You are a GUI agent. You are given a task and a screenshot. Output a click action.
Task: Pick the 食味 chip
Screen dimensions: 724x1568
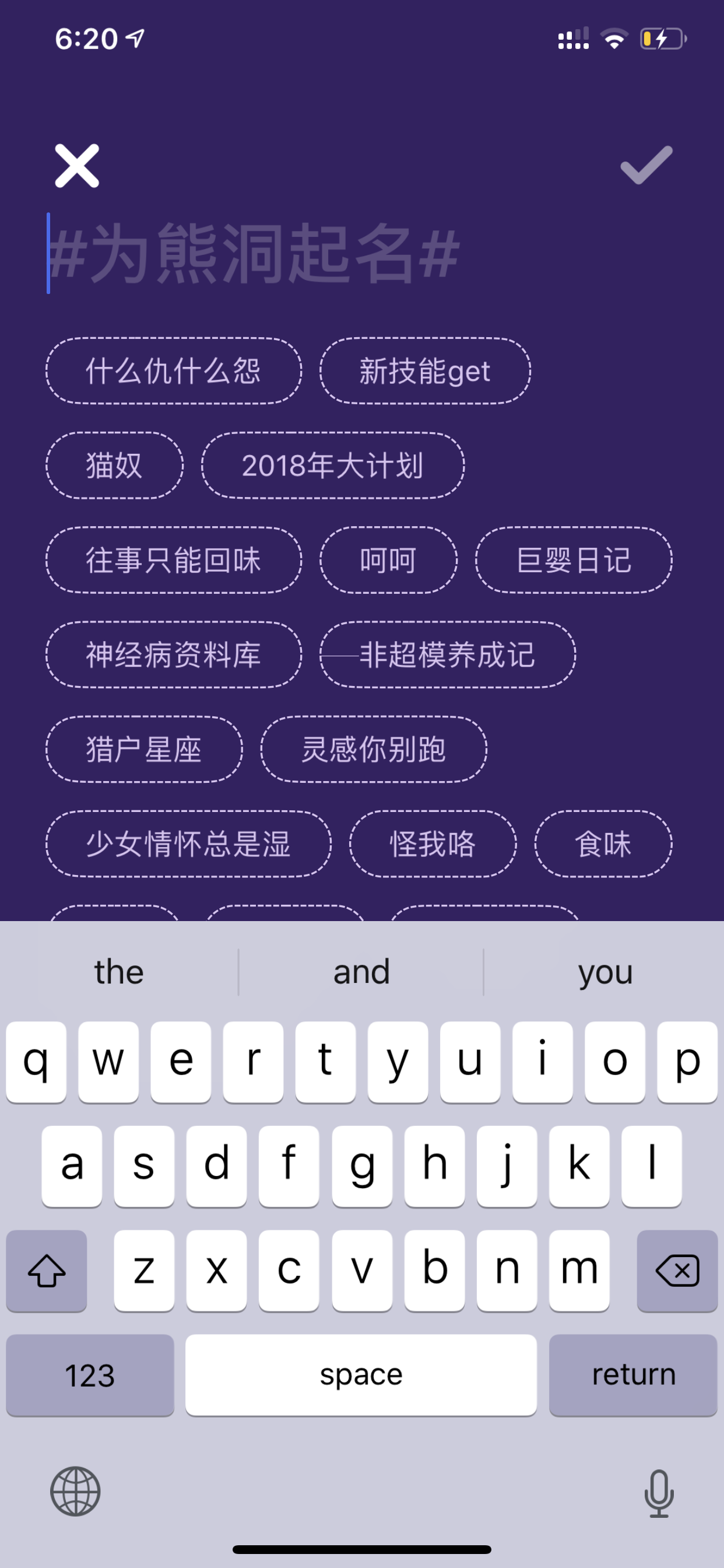(x=603, y=844)
